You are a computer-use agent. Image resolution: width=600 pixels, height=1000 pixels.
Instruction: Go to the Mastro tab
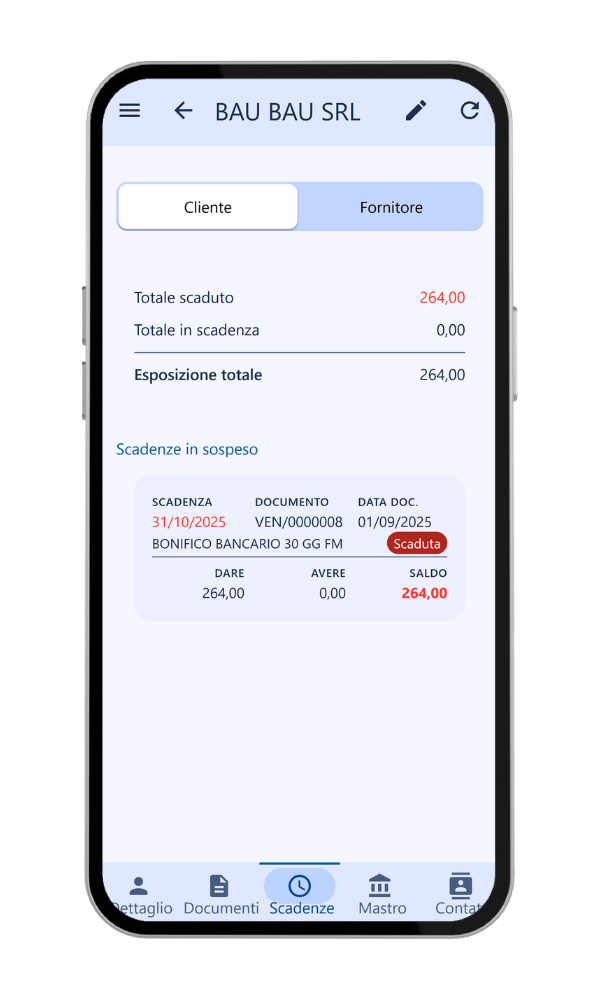point(381,894)
